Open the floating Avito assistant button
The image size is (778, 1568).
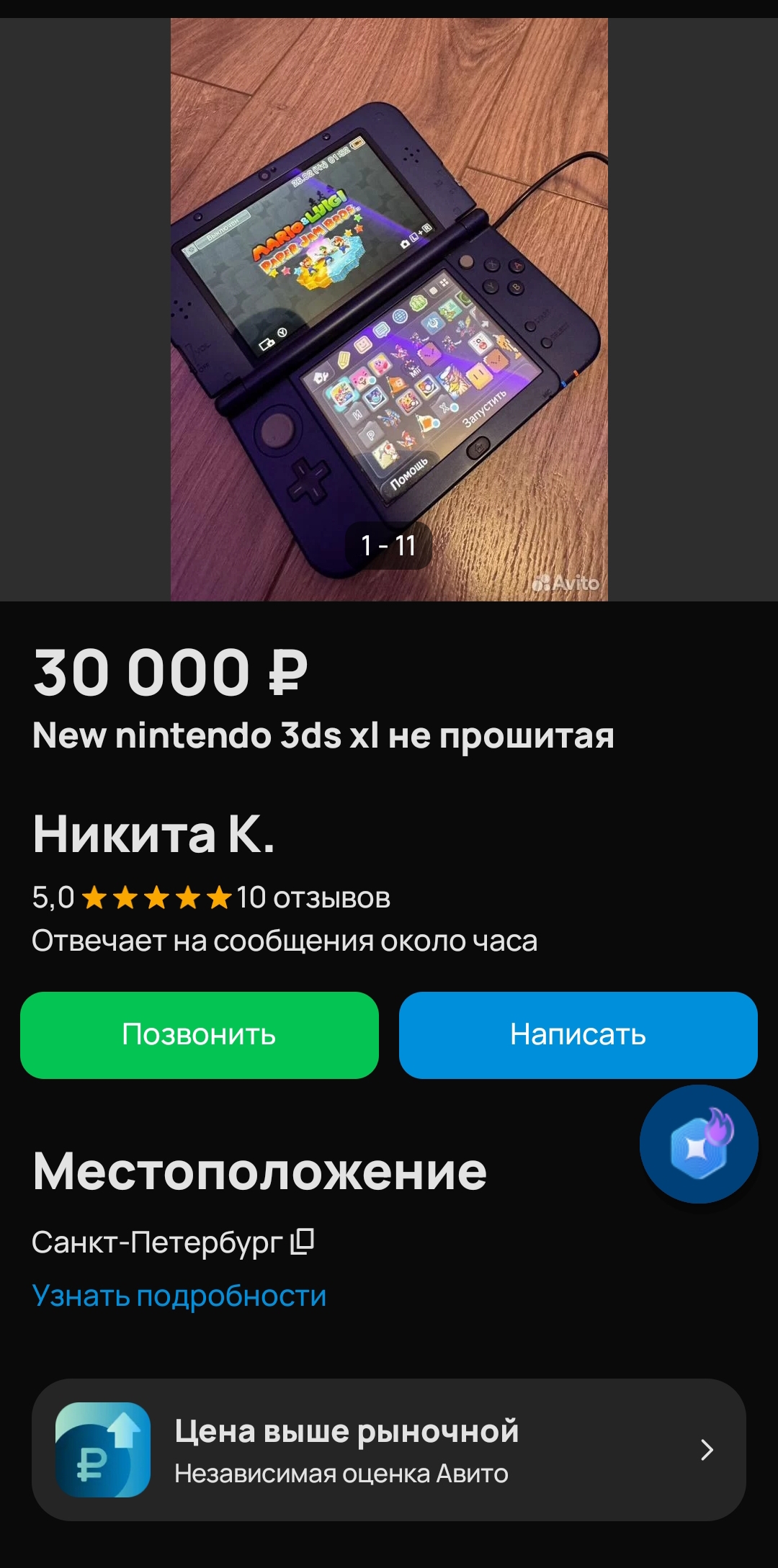(698, 1143)
